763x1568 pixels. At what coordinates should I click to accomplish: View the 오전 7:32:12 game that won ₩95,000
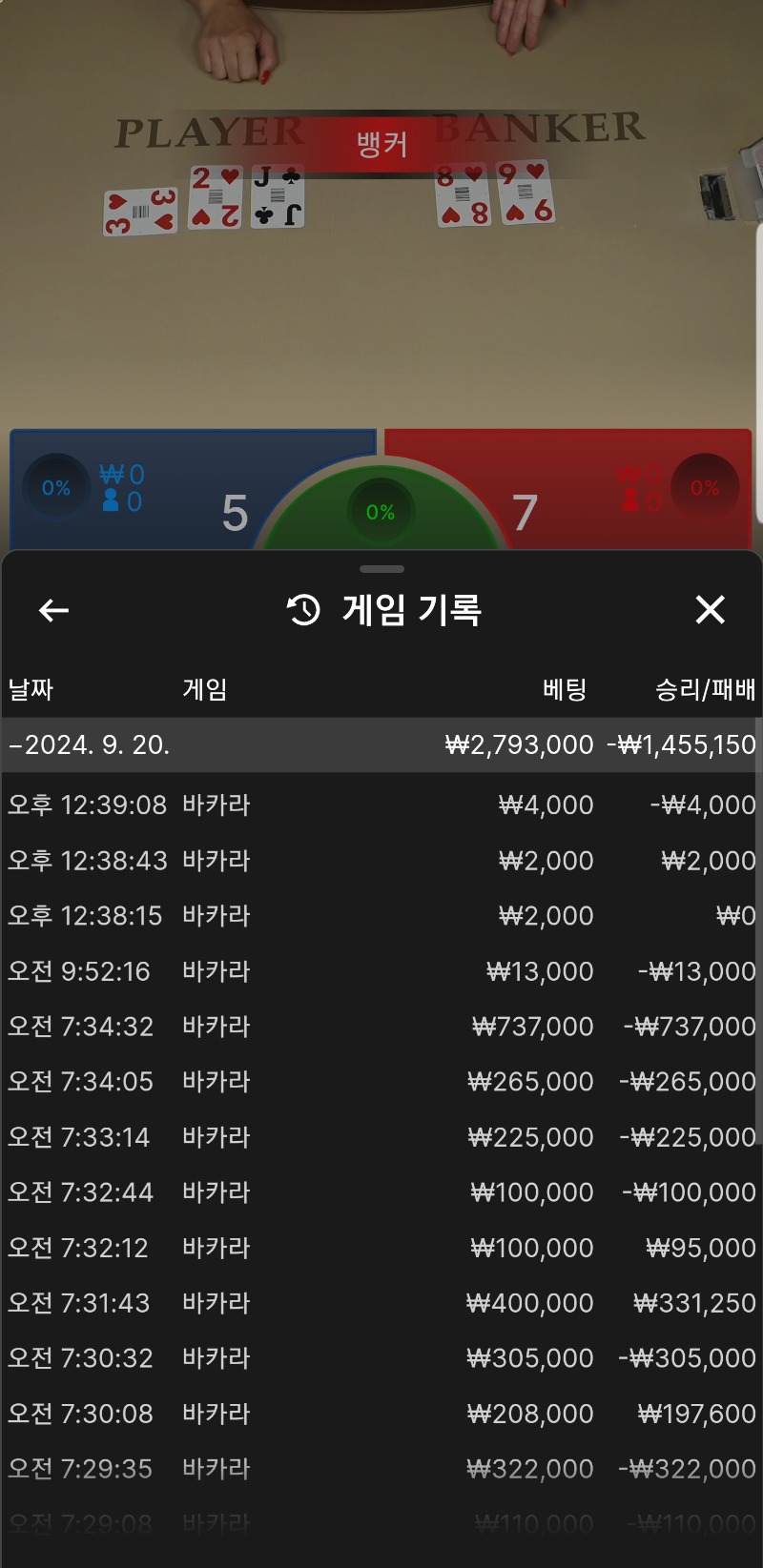click(381, 1248)
